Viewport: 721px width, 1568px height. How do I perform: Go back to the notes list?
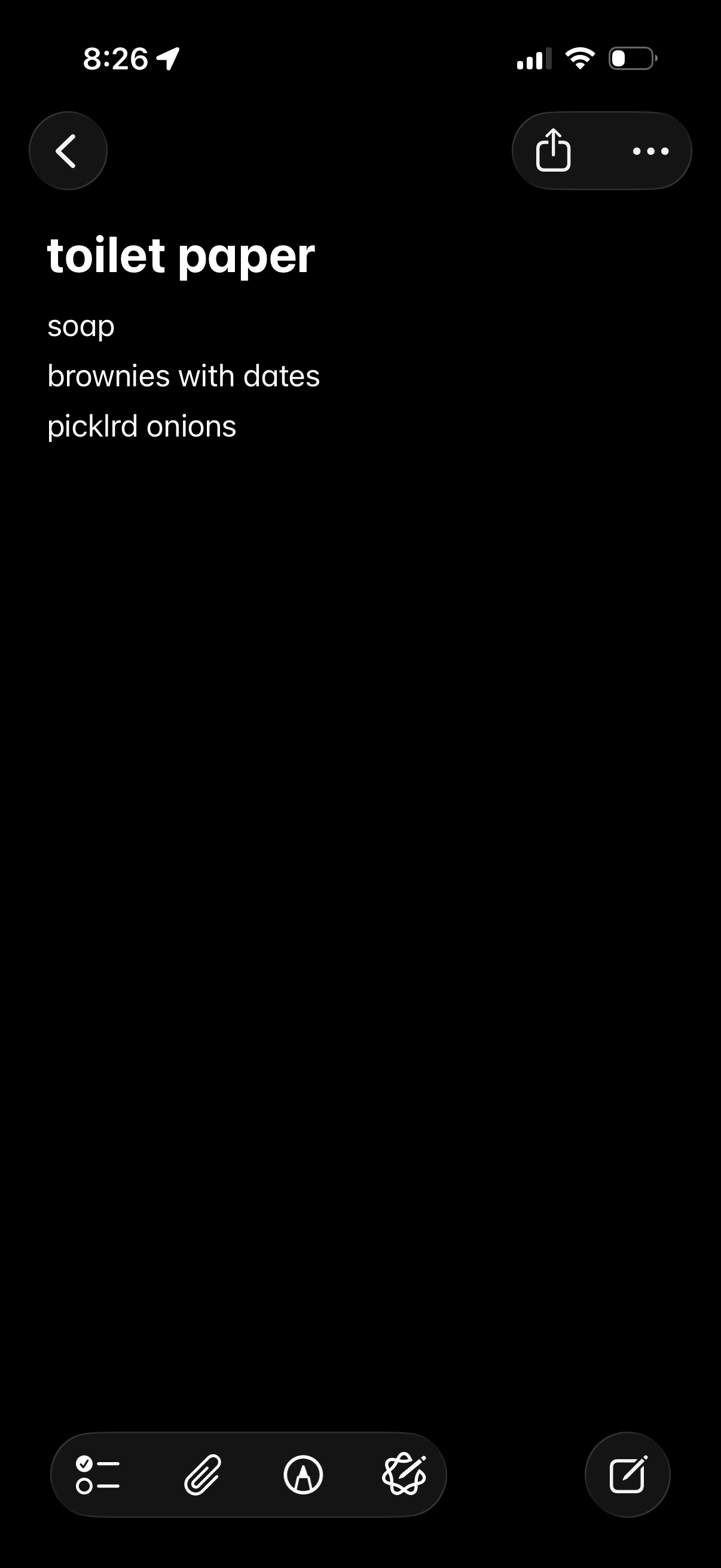pyautogui.click(x=68, y=150)
